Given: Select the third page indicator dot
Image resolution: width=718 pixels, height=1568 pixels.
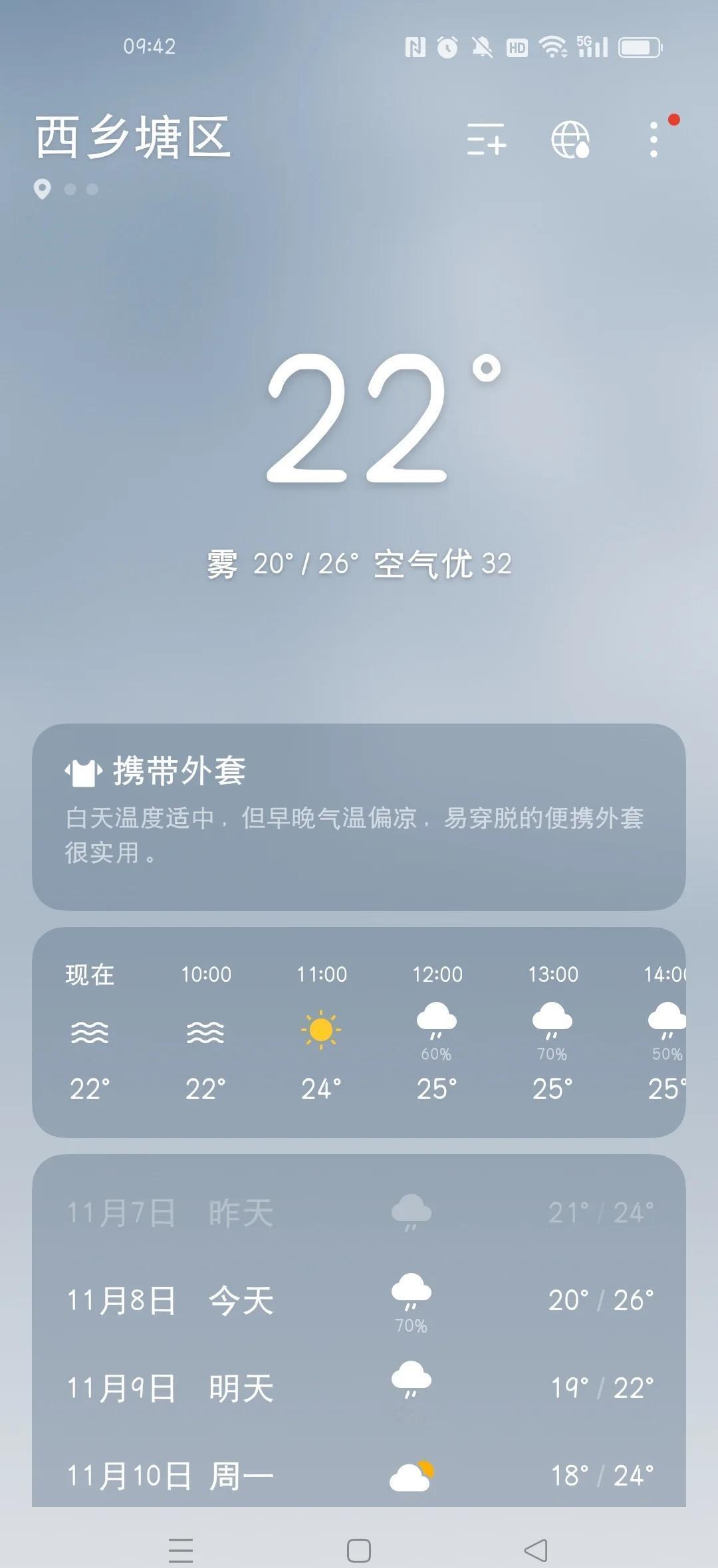Looking at the screenshot, I should (91, 191).
